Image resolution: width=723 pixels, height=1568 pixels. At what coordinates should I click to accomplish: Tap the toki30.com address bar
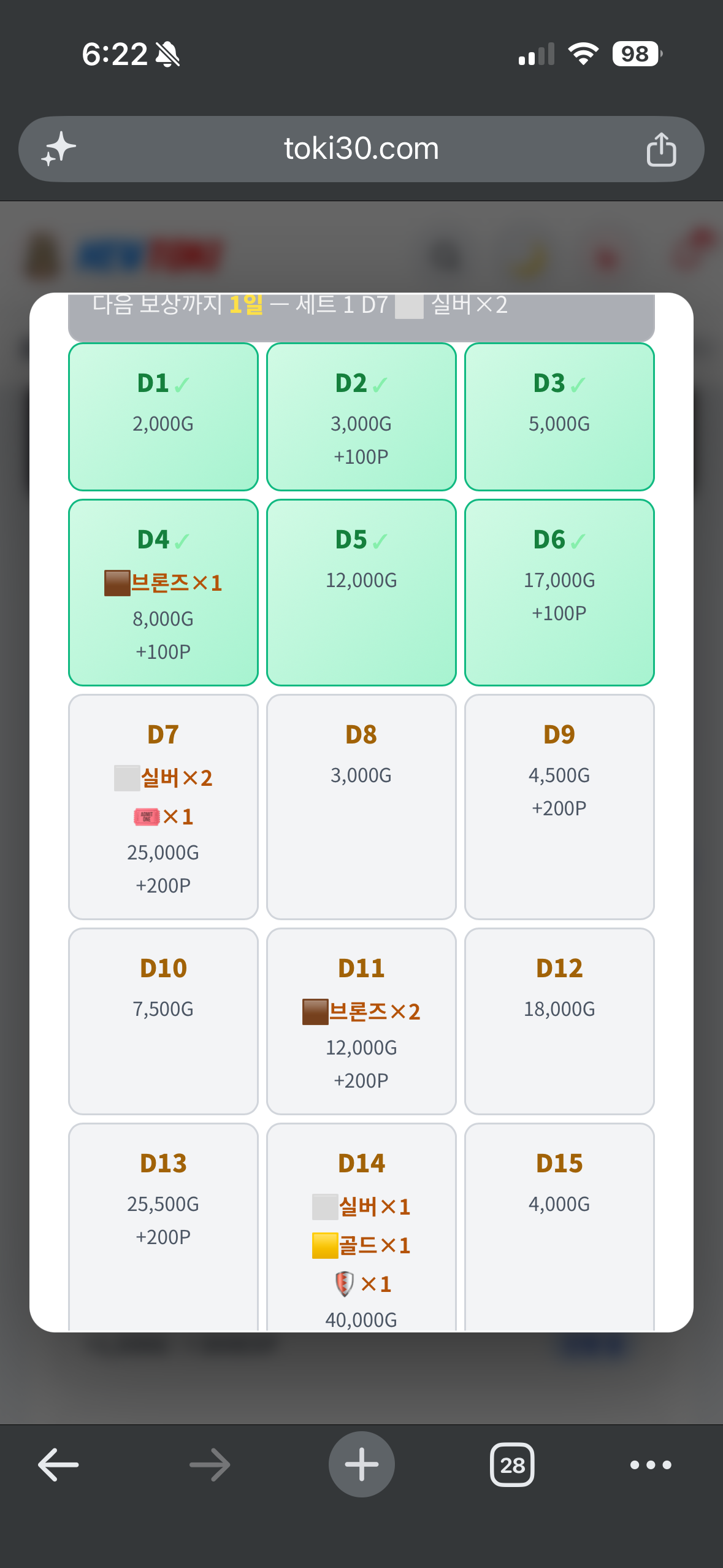point(361,148)
